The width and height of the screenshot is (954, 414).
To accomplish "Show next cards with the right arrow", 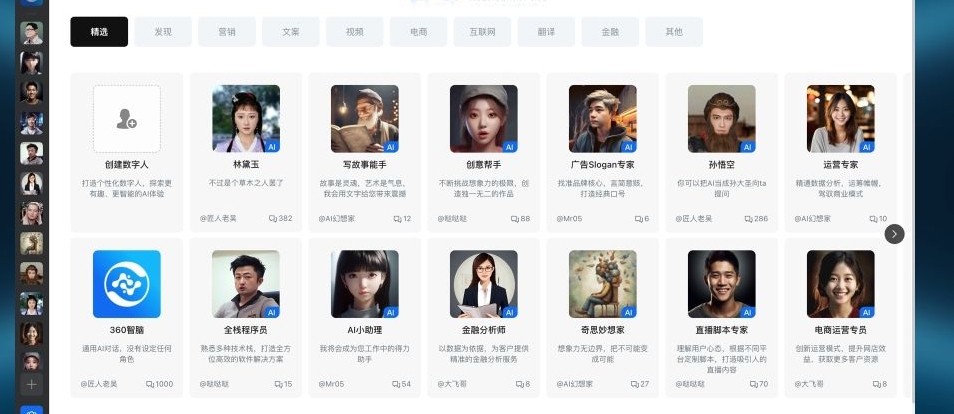I will tap(894, 233).
